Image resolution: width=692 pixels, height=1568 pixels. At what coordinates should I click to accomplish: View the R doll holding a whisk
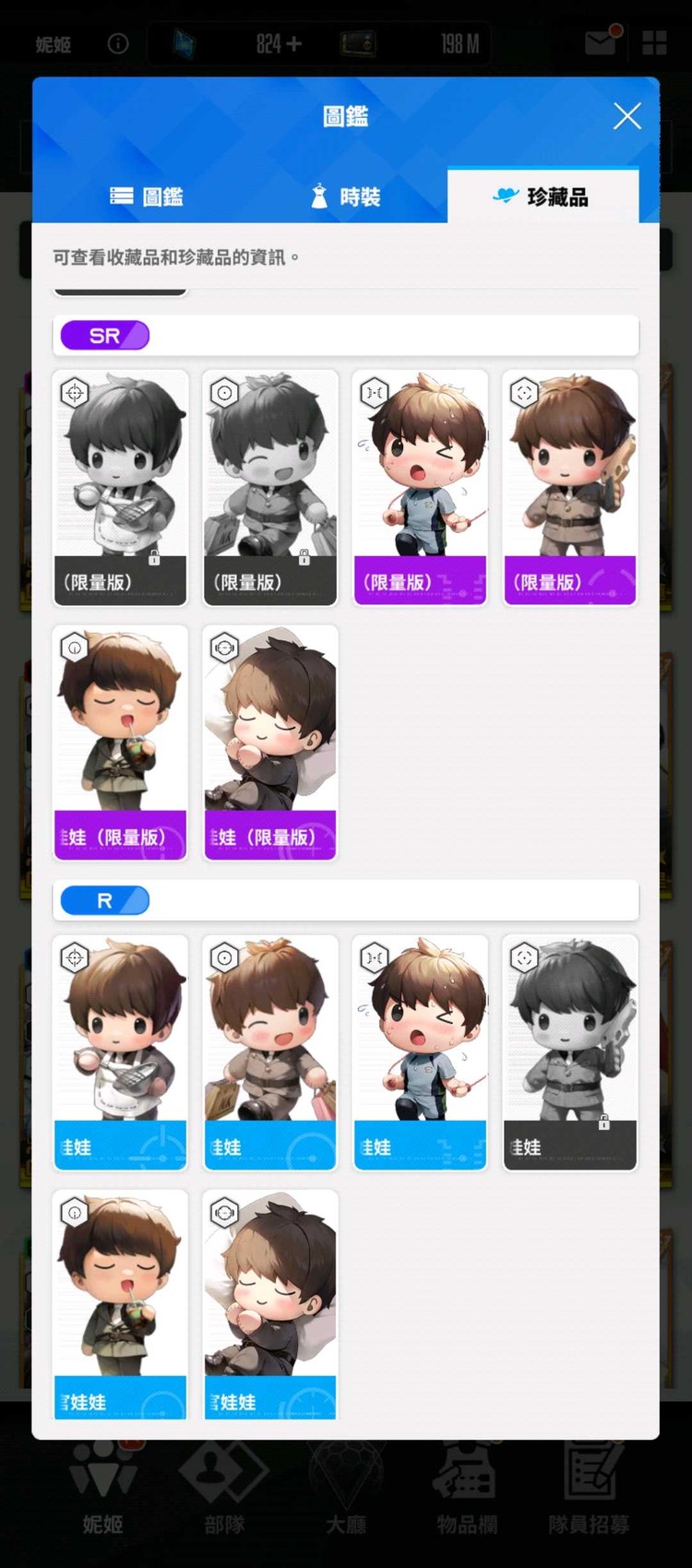click(x=121, y=1052)
